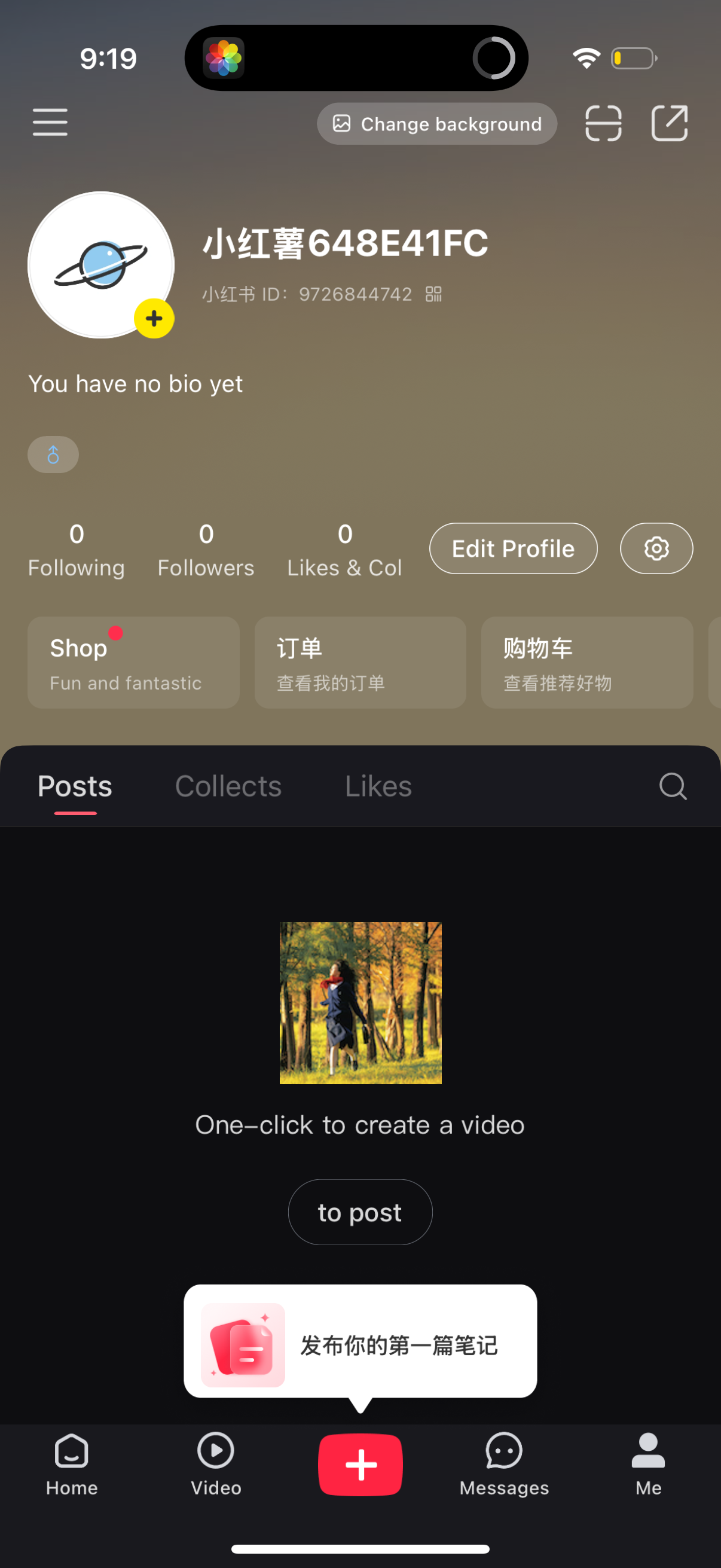
Task: Tap the gender badge under the bio
Action: 53,454
